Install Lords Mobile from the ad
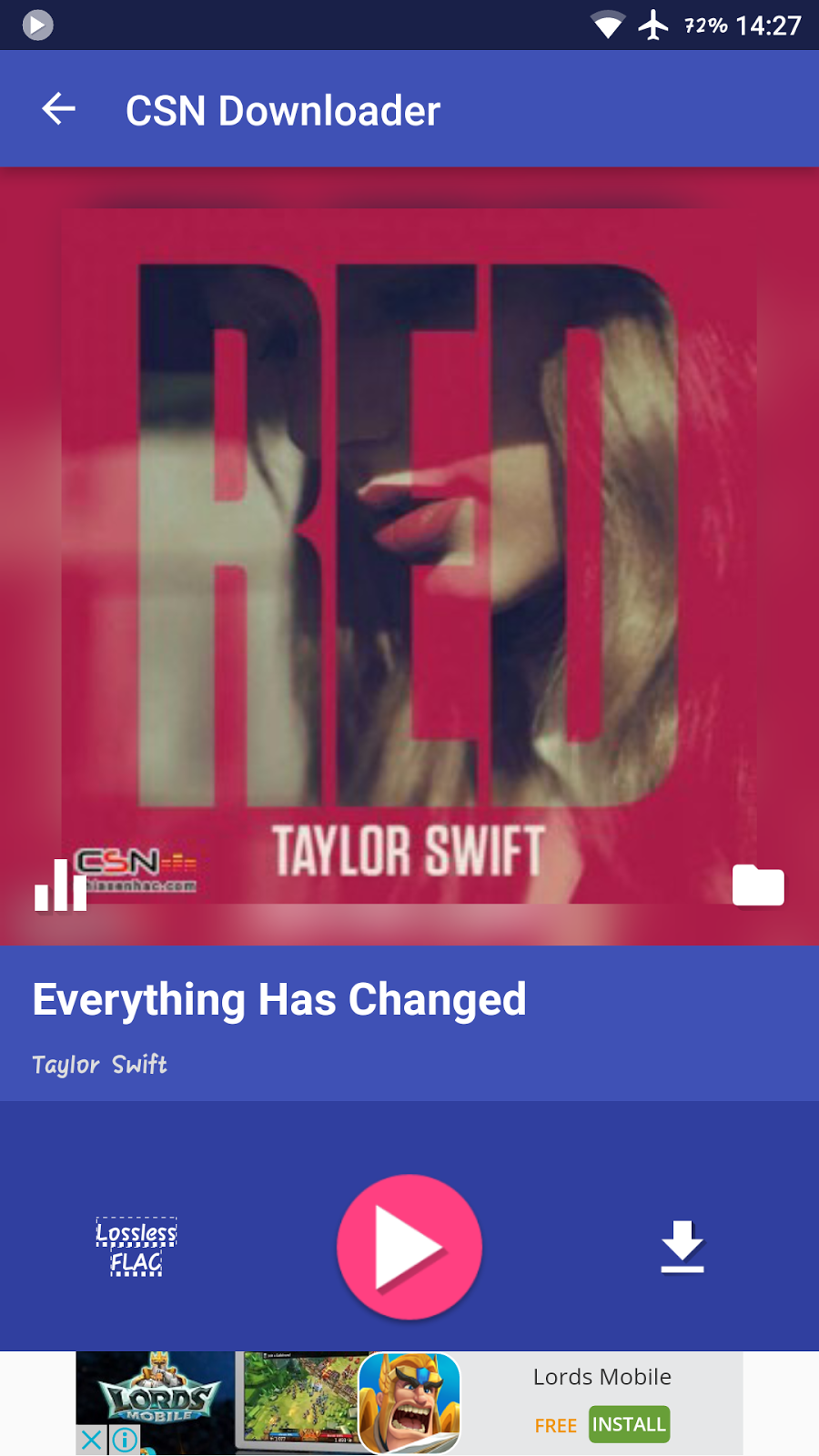819x1456 pixels. click(629, 1424)
